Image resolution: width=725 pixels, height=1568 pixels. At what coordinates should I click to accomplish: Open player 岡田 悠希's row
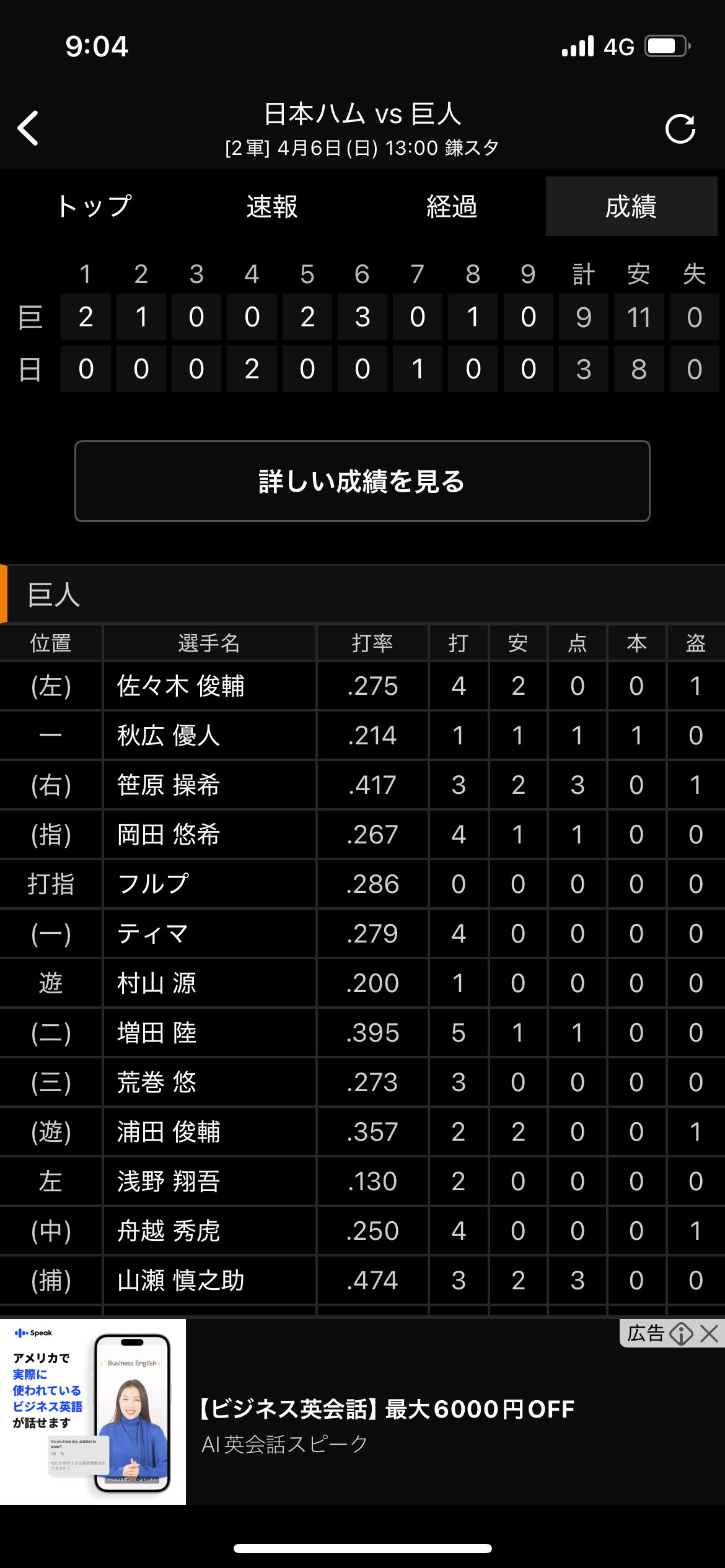[x=169, y=835]
